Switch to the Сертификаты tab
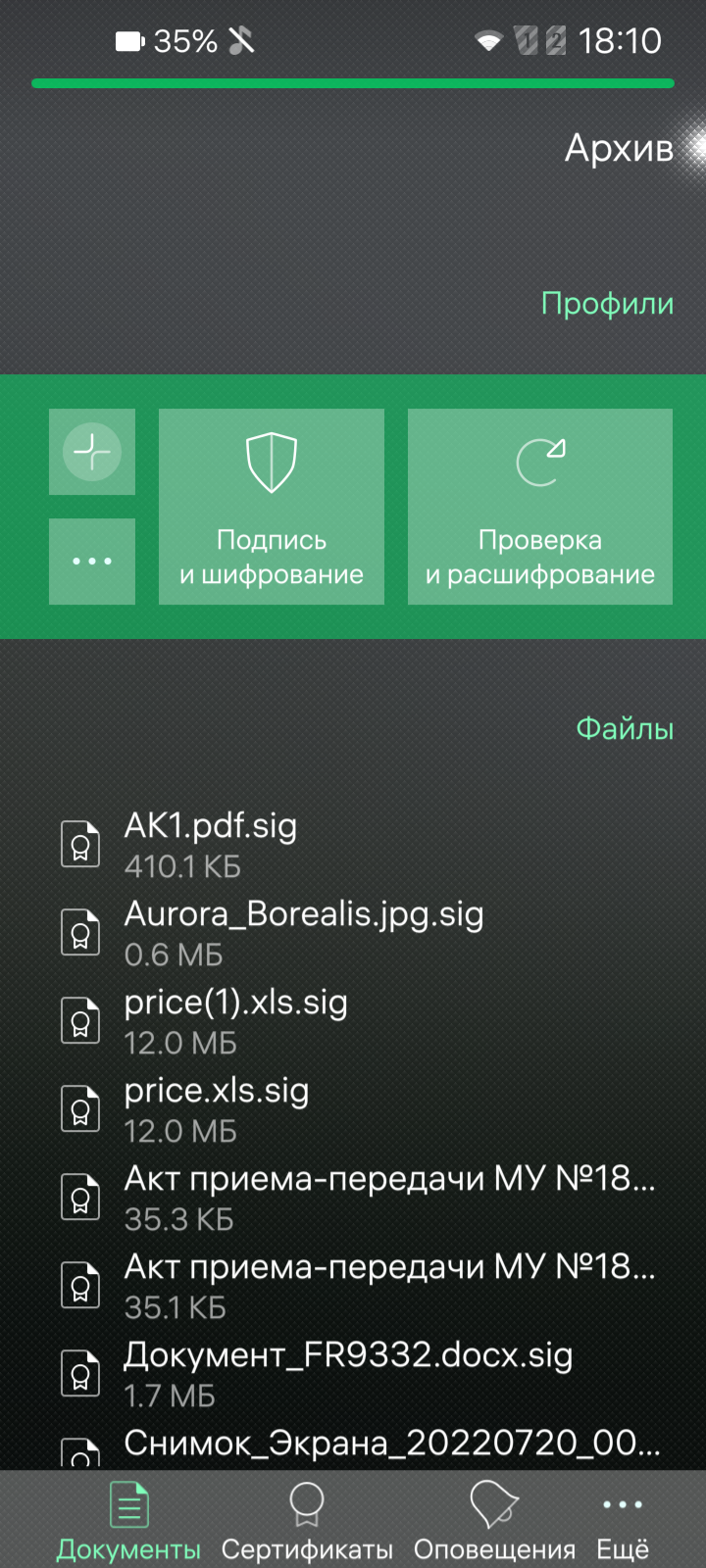This screenshot has width=706, height=1568. tap(307, 1522)
